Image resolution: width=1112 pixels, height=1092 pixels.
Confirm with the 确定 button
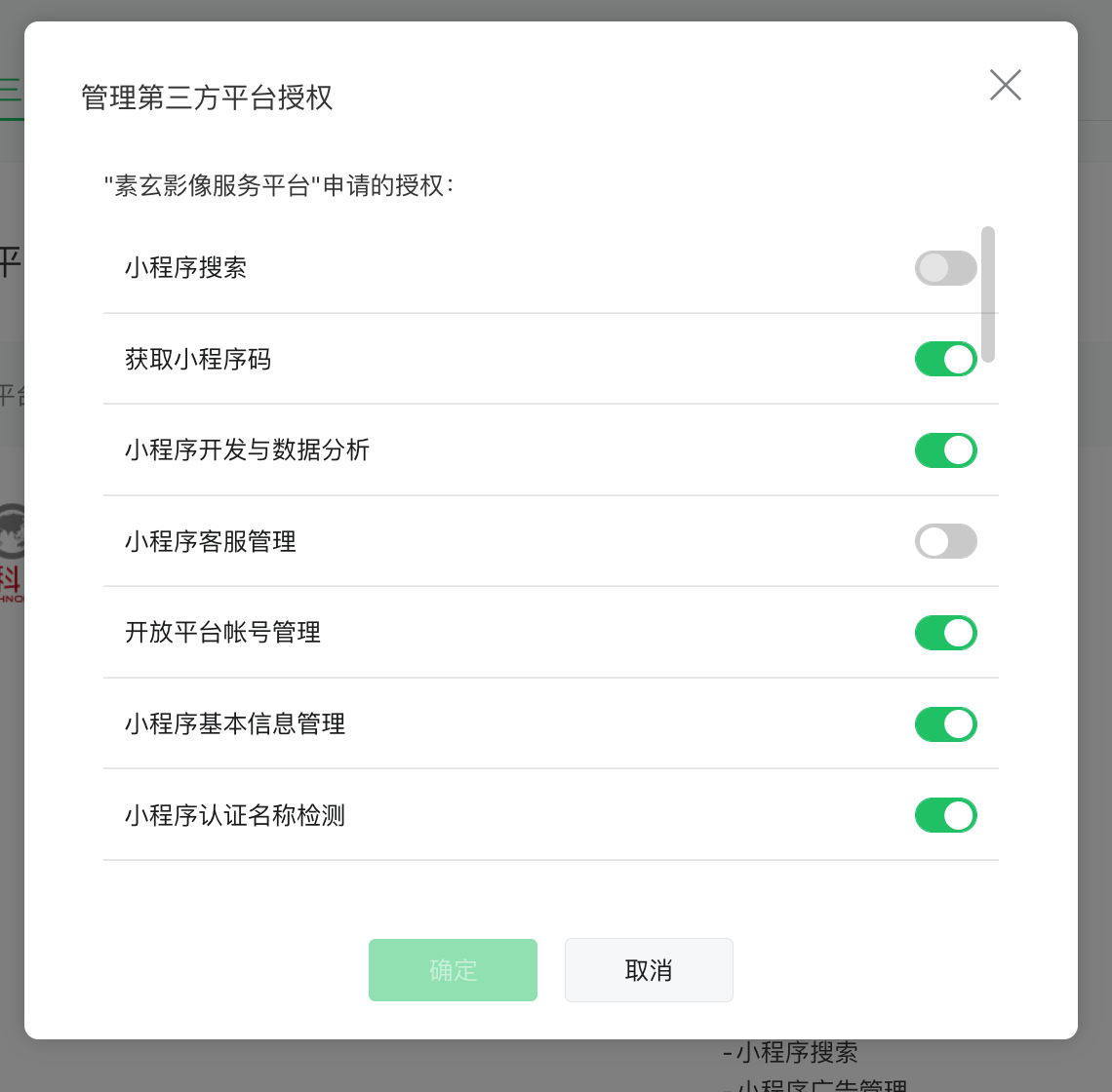[453, 970]
